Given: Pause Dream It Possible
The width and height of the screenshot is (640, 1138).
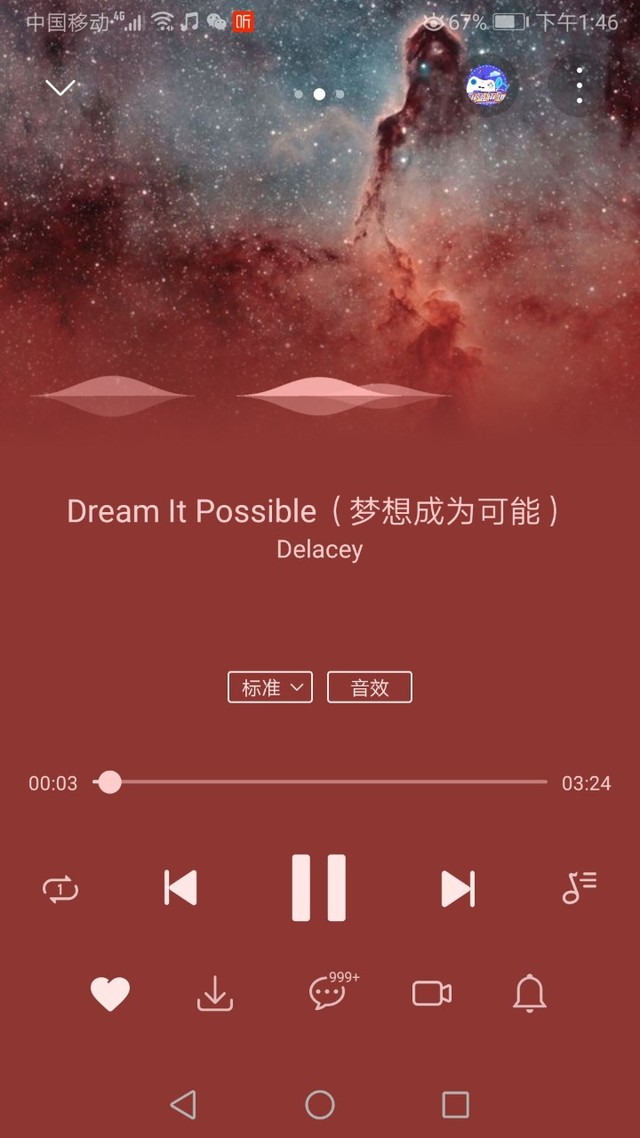Looking at the screenshot, I should [319, 888].
